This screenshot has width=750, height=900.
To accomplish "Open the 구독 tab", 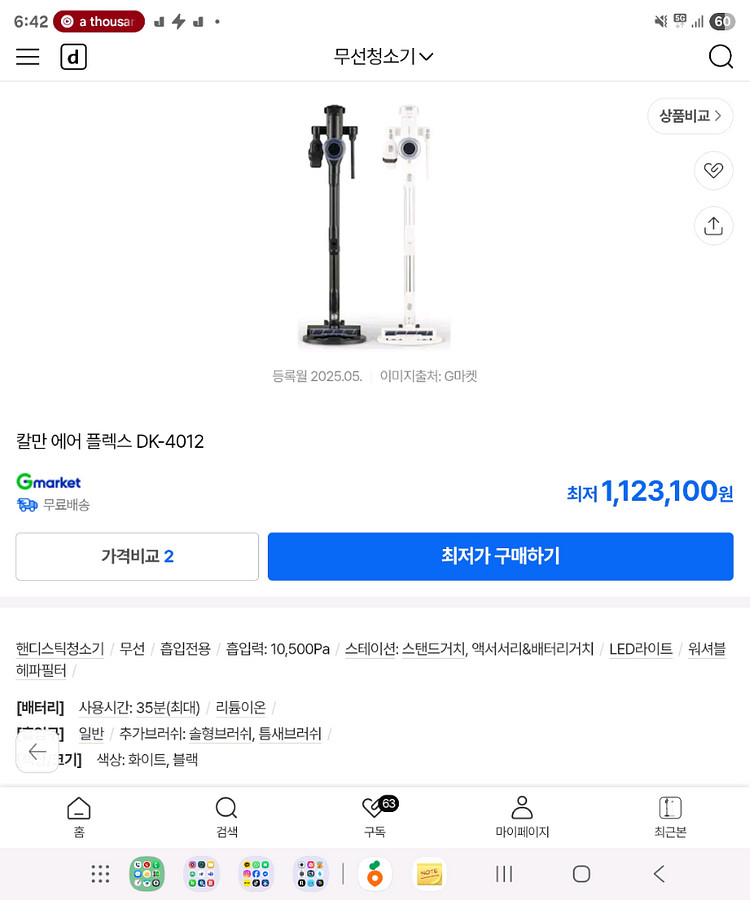I will (374, 817).
